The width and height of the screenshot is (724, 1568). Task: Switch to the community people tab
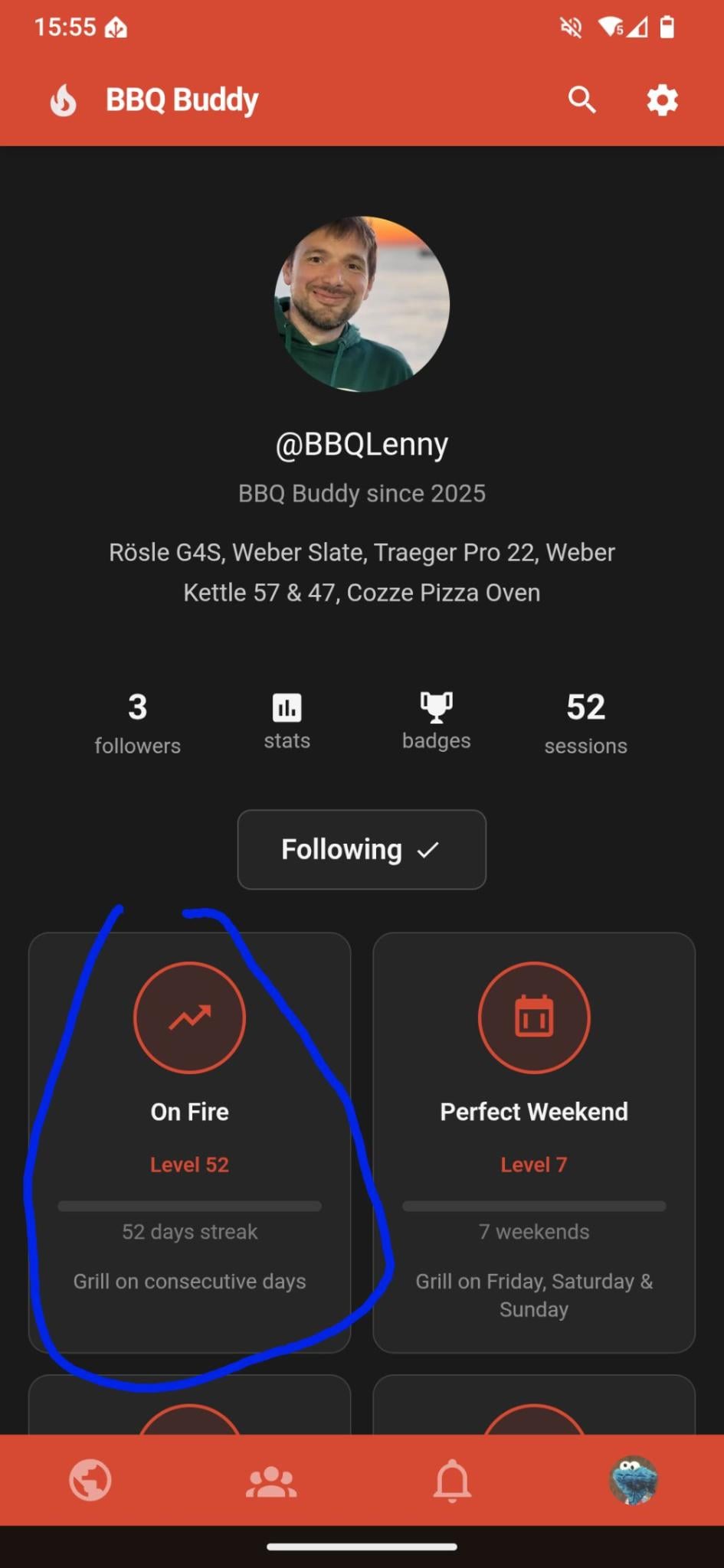pos(271,1480)
